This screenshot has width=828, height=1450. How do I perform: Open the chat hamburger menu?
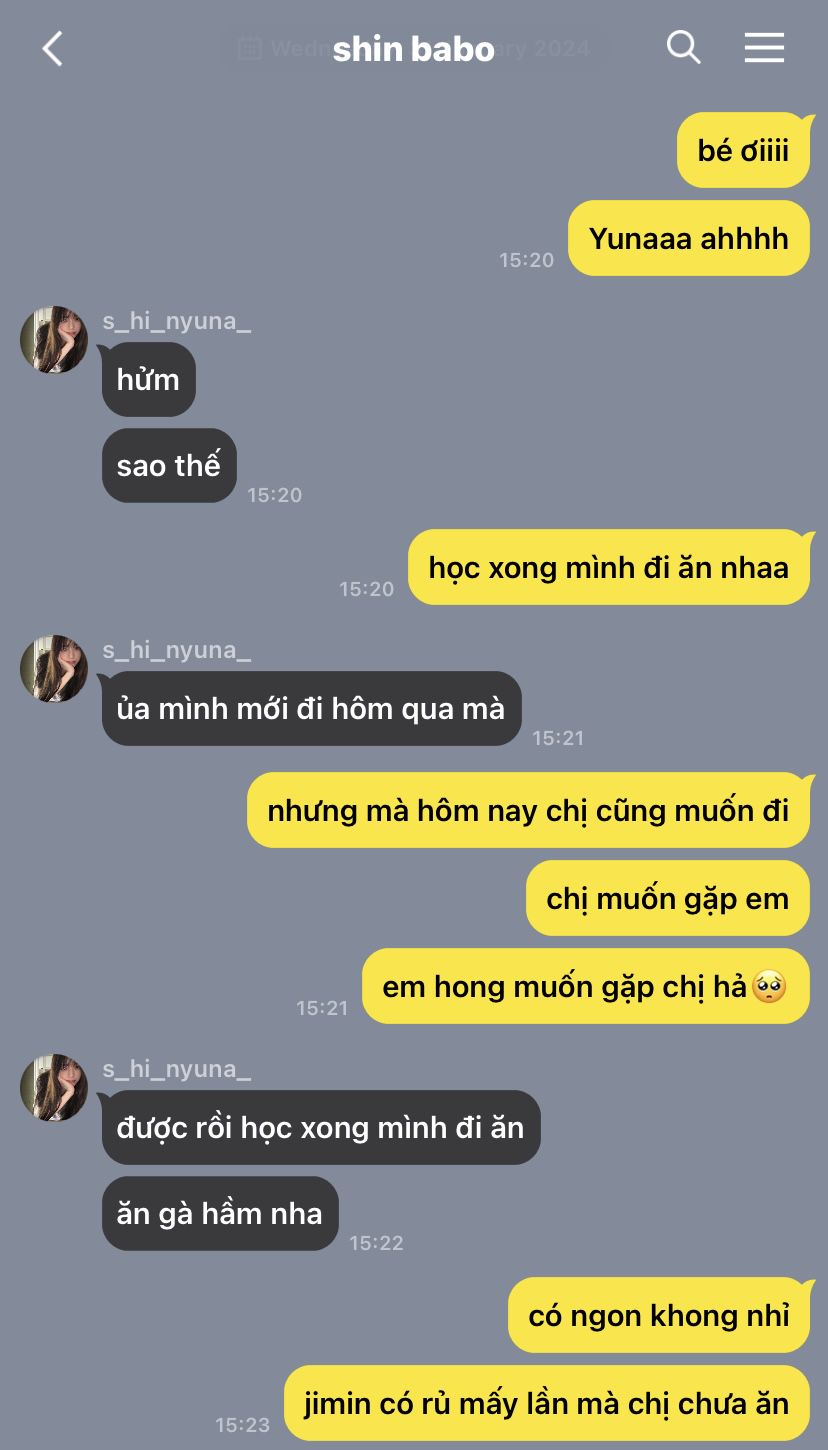tap(764, 47)
